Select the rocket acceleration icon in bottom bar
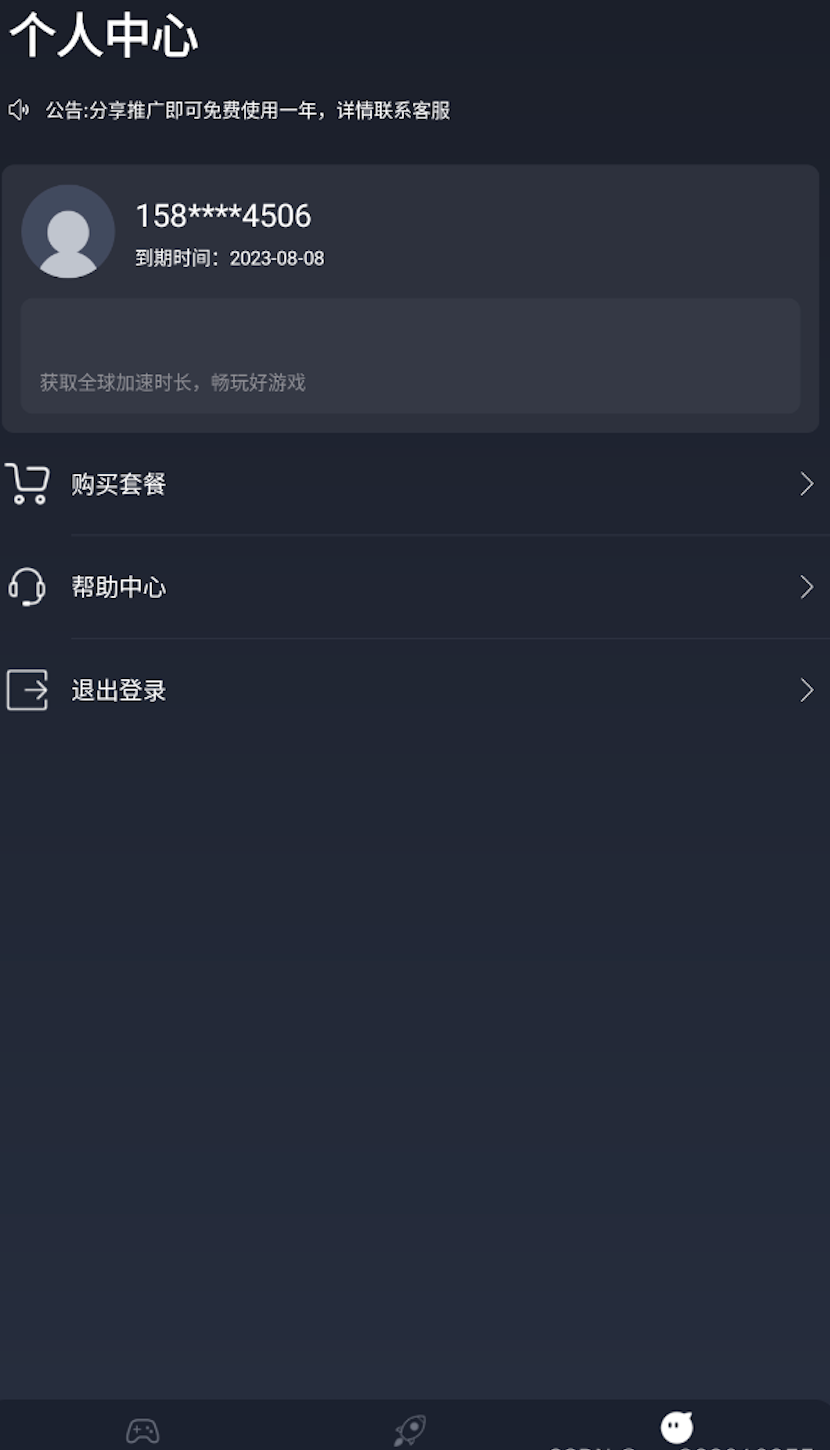Viewport: 830px width, 1450px height. click(x=411, y=1430)
